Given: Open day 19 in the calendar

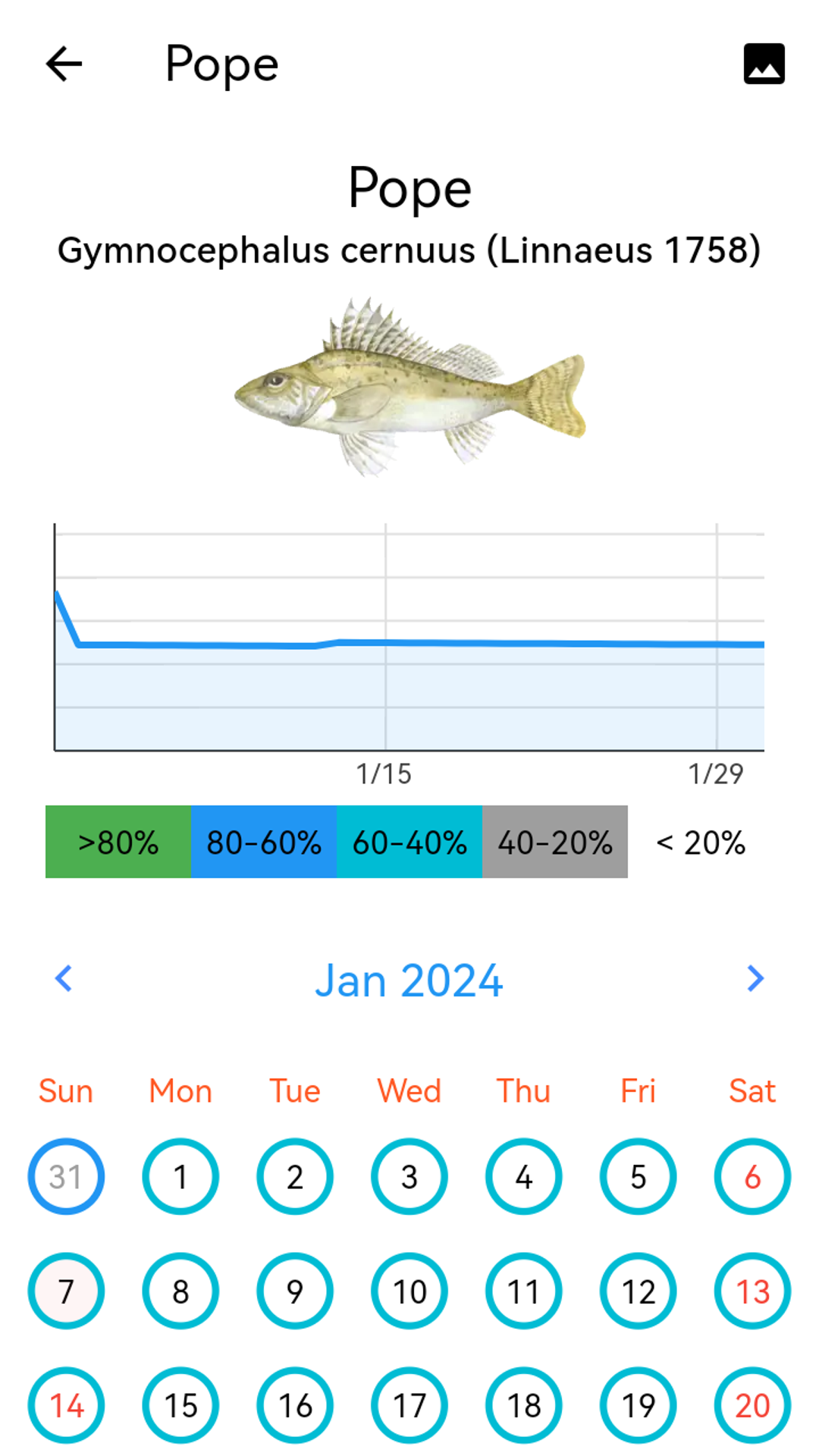Looking at the screenshot, I should (638, 1405).
